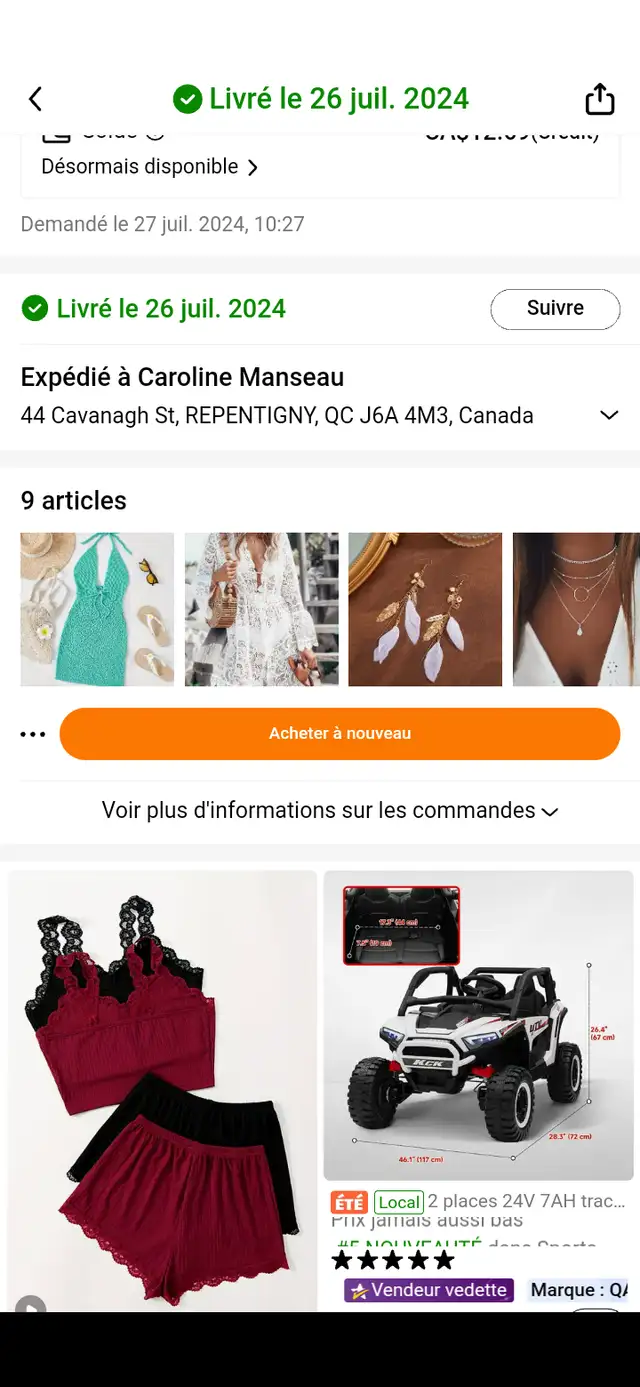Go back using the top-left arrow
This screenshot has height=1387, width=640.
point(35,99)
